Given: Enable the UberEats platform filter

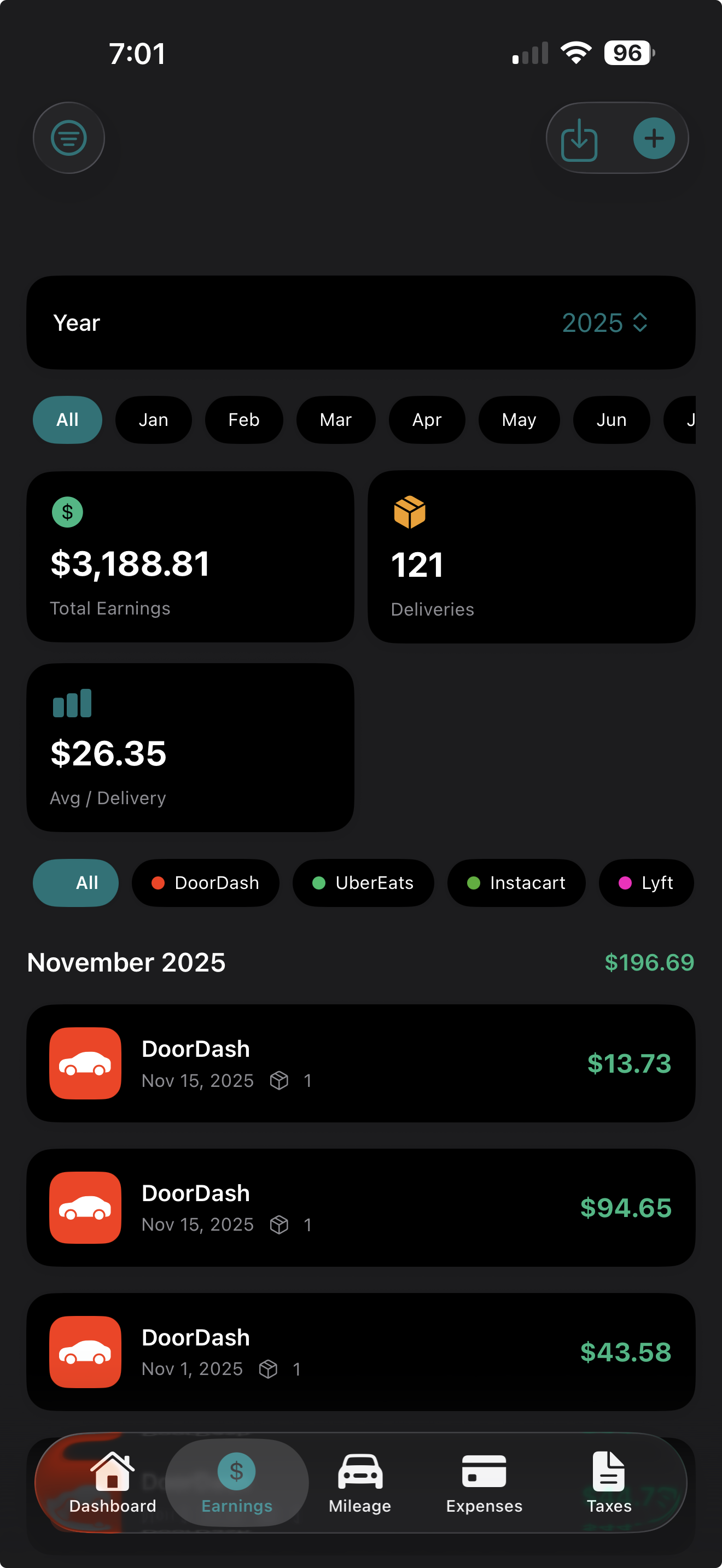Looking at the screenshot, I should (x=363, y=883).
